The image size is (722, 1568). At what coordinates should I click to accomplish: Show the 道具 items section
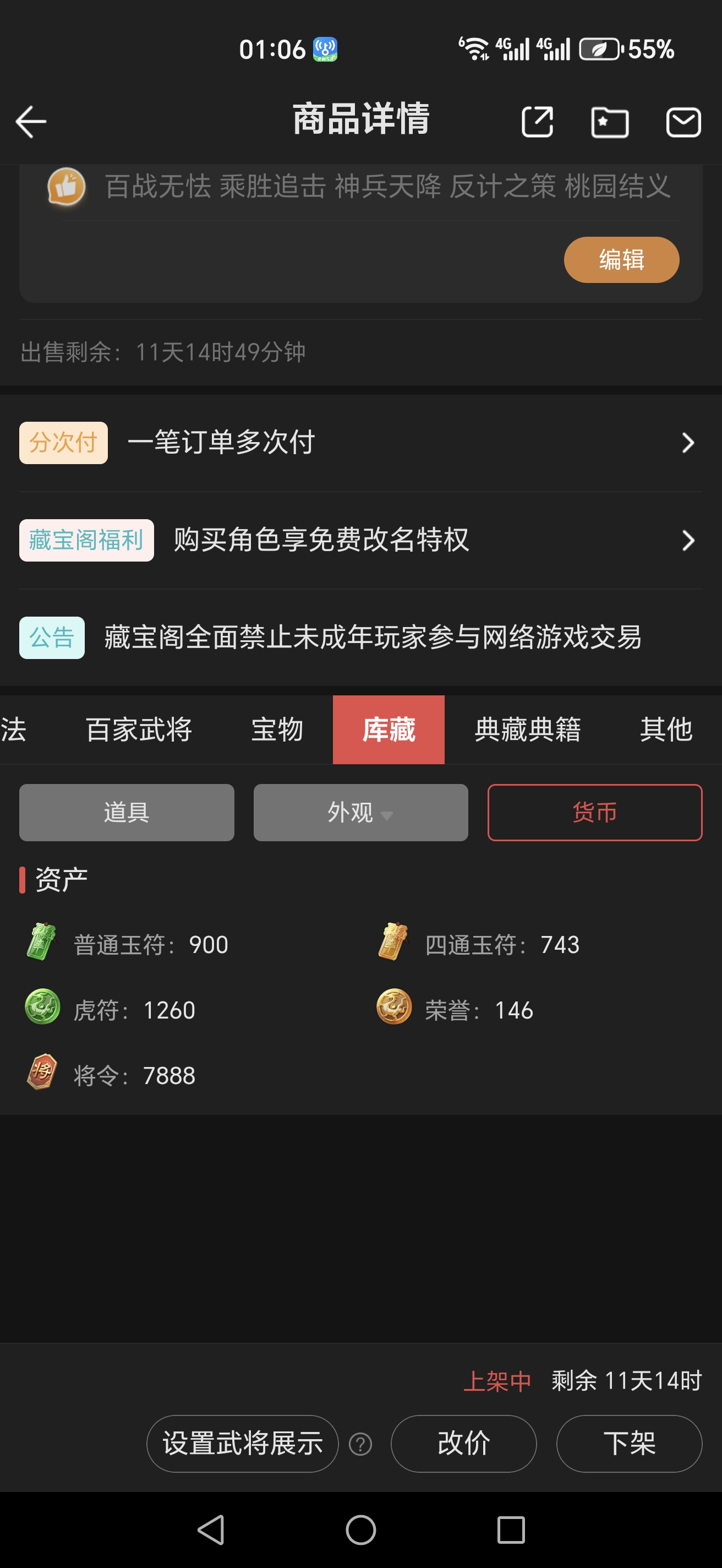point(127,813)
